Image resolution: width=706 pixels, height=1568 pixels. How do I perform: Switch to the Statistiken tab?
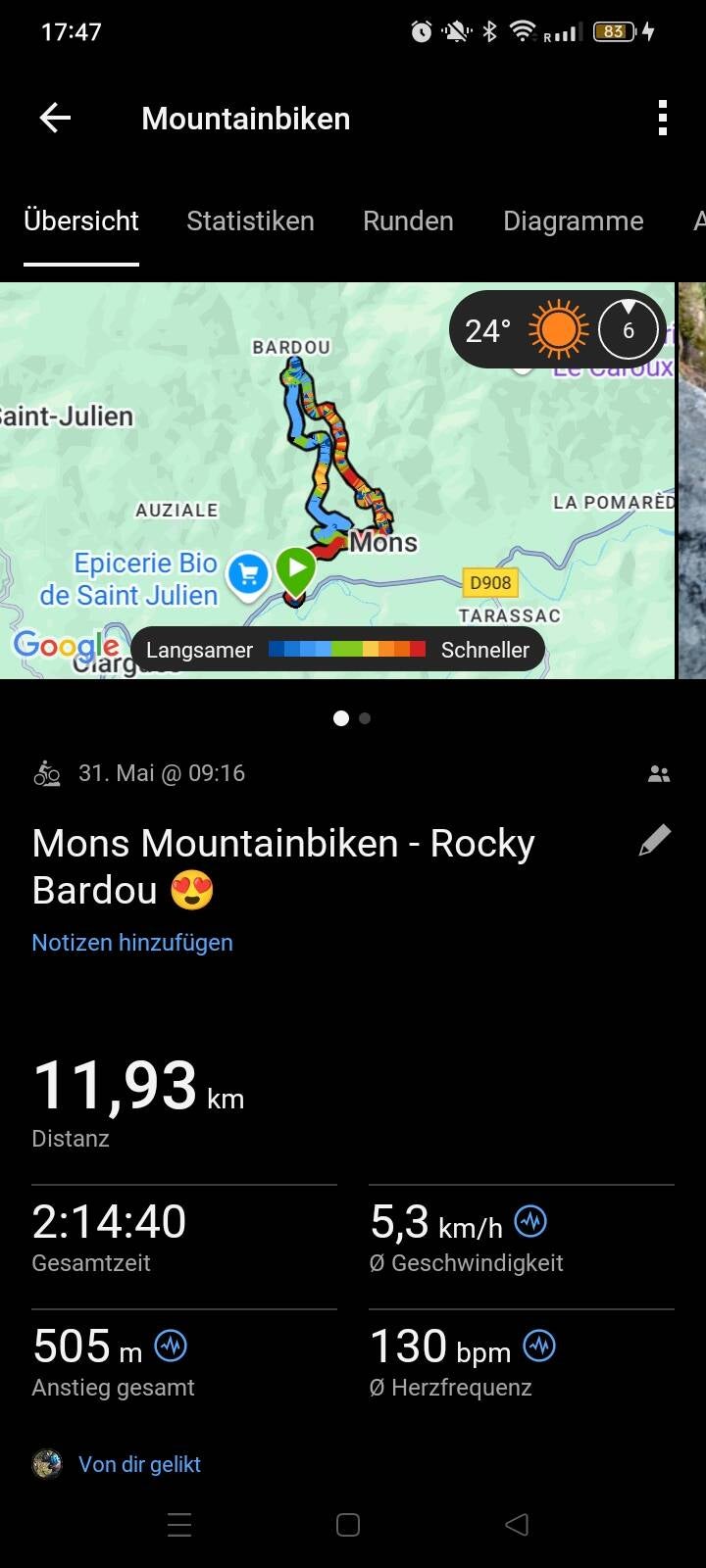250,221
